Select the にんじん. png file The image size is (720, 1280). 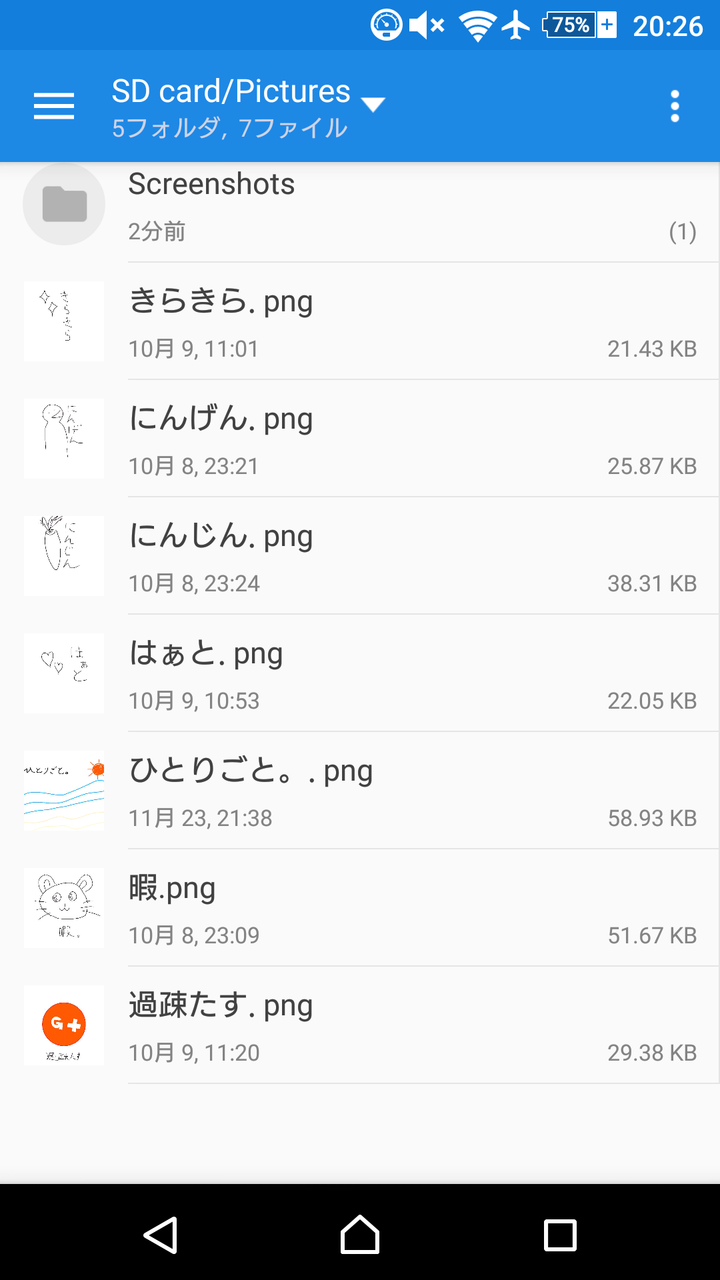click(x=360, y=556)
